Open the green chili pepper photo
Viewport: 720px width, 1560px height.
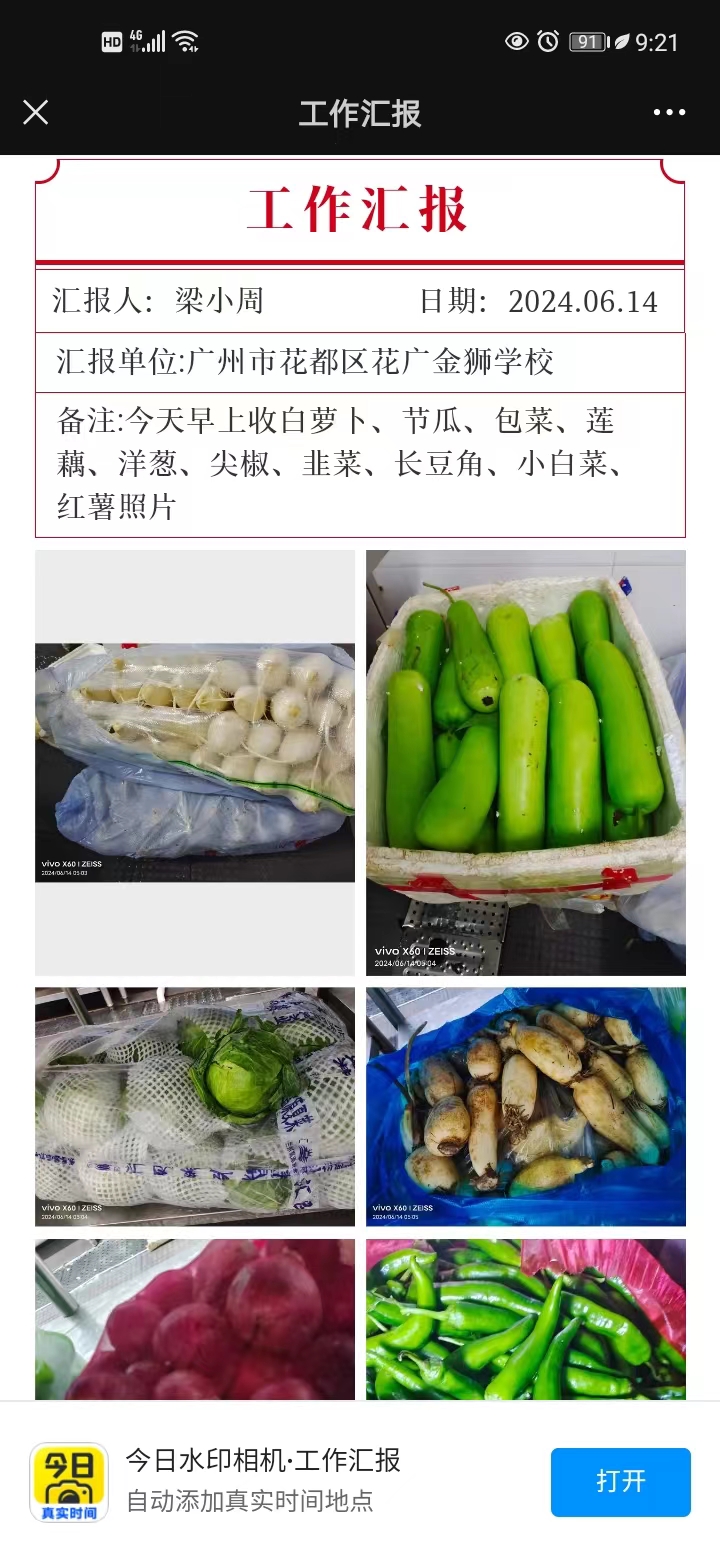click(525, 1320)
